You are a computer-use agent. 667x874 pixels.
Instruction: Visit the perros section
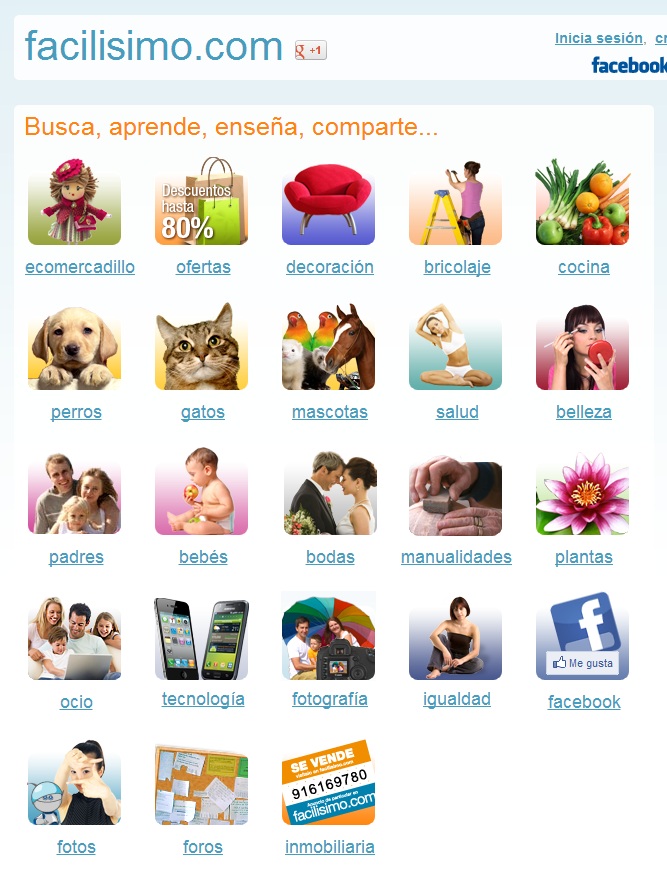click(x=76, y=412)
